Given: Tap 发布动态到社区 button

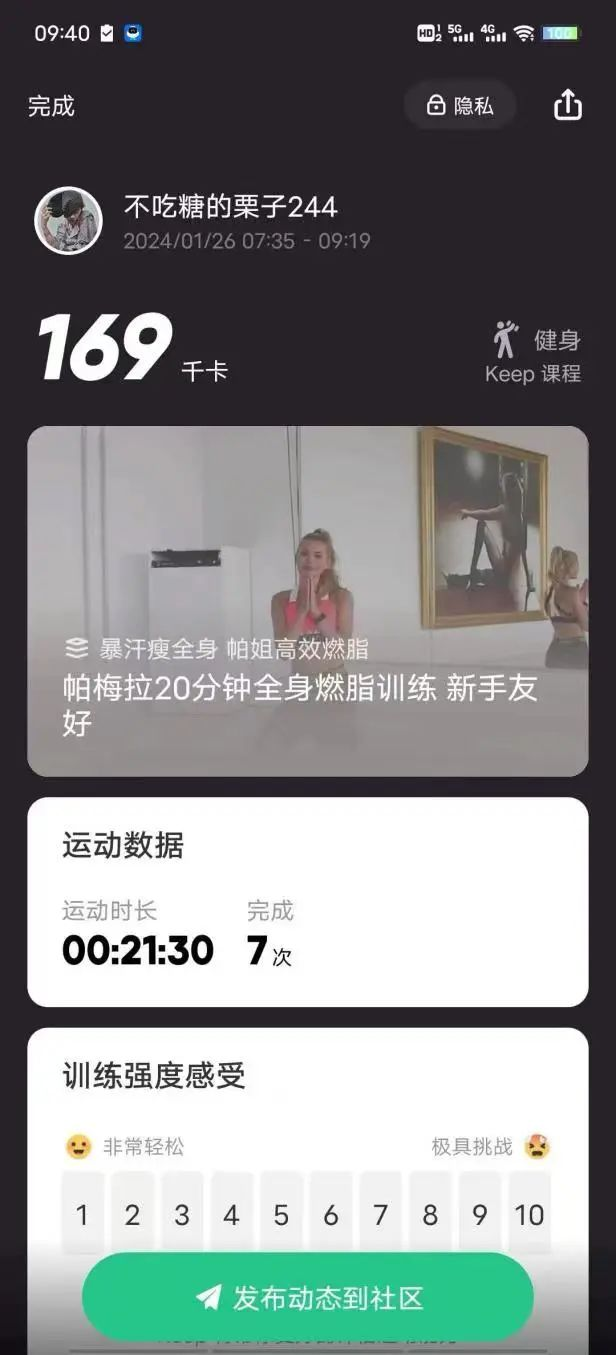Looking at the screenshot, I should point(308,1298).
